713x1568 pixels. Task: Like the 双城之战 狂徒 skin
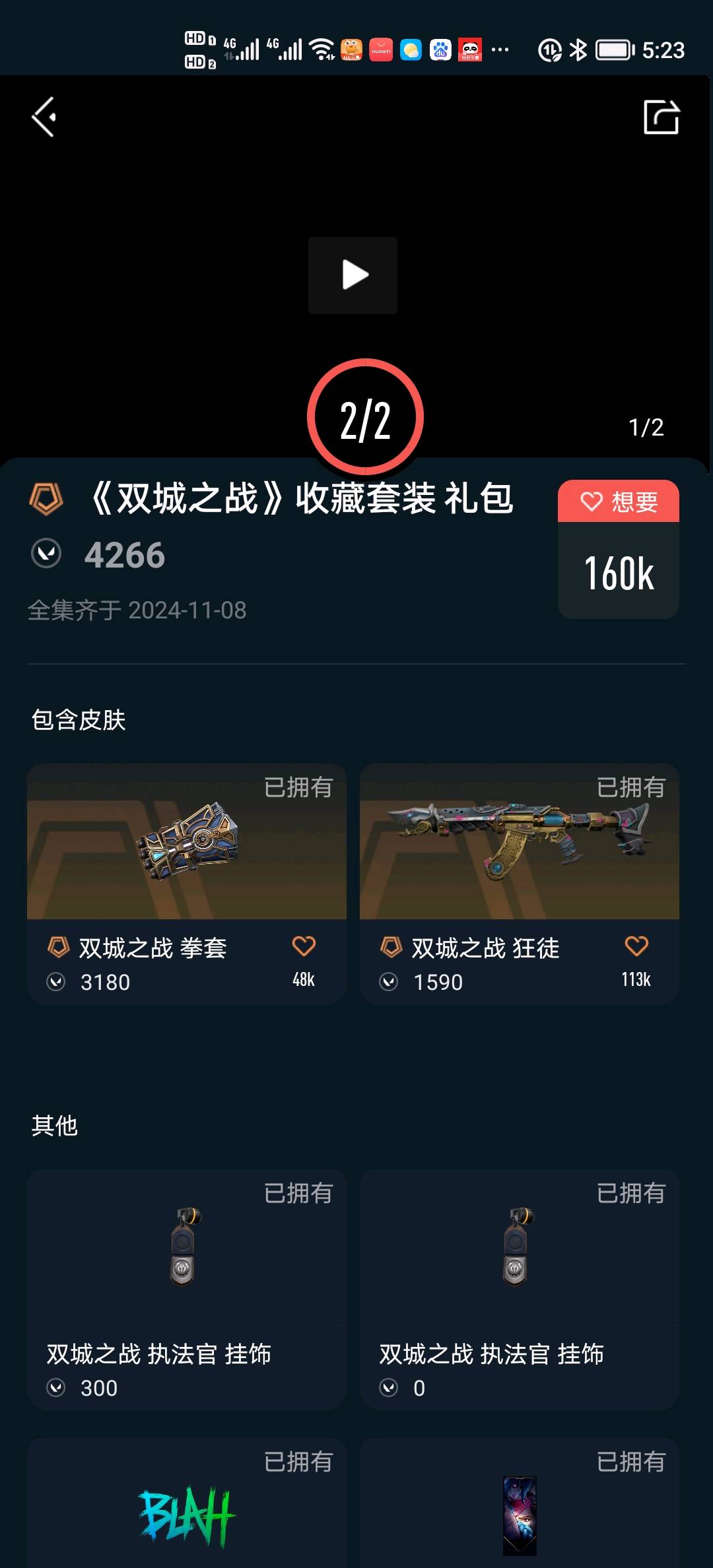point(636,947)
